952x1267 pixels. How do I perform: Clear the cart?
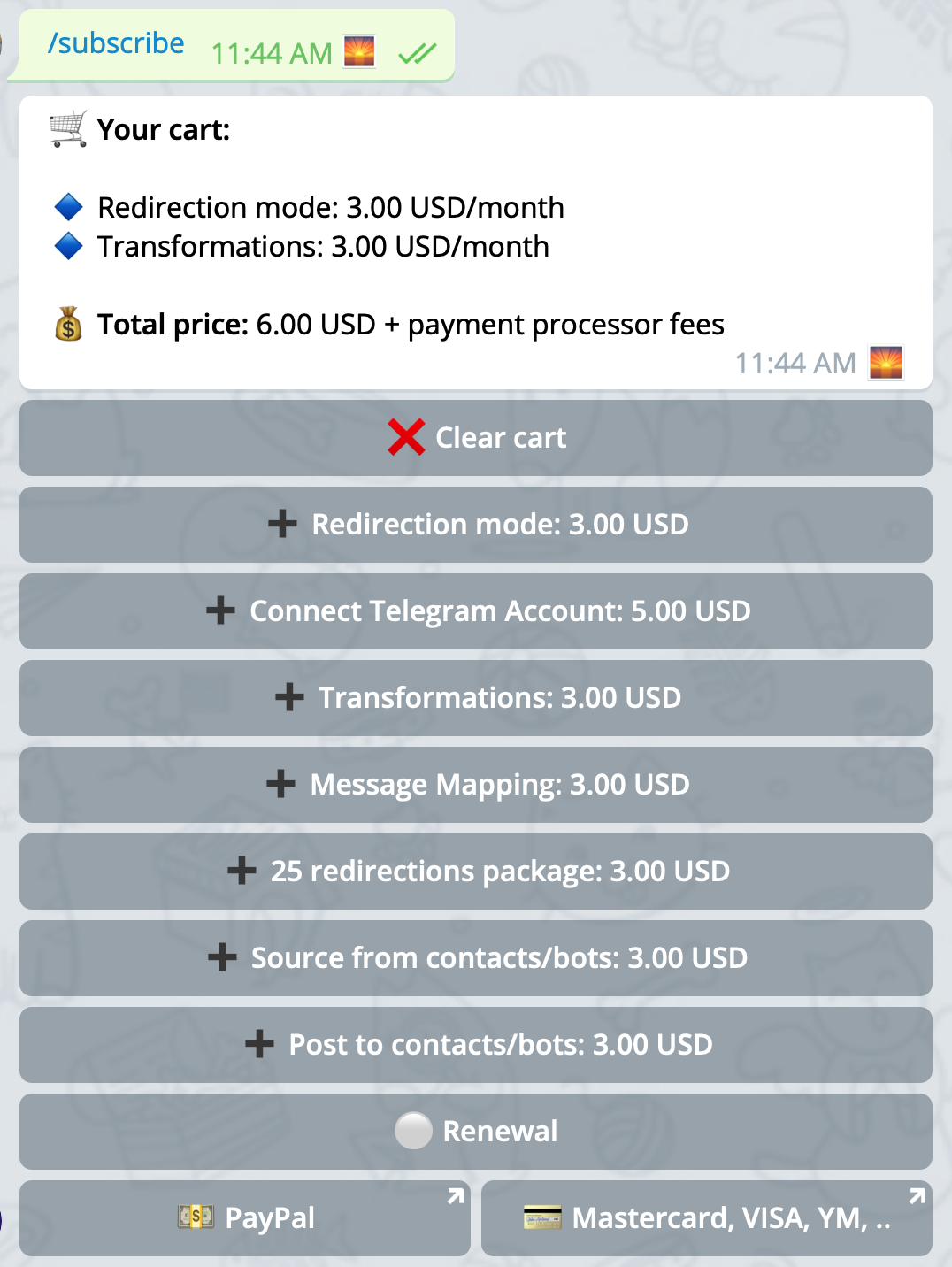pos(476,438)
